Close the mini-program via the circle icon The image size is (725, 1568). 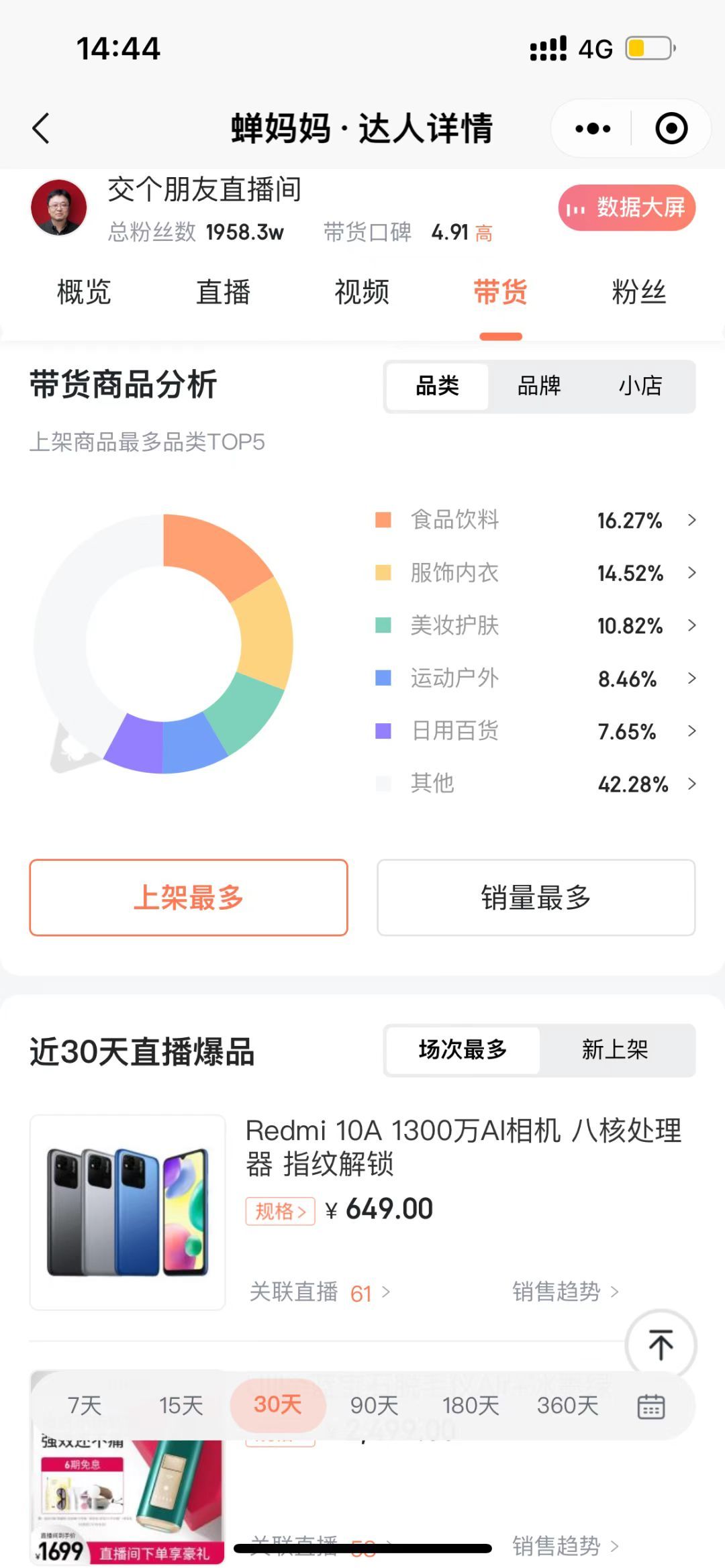671,128
